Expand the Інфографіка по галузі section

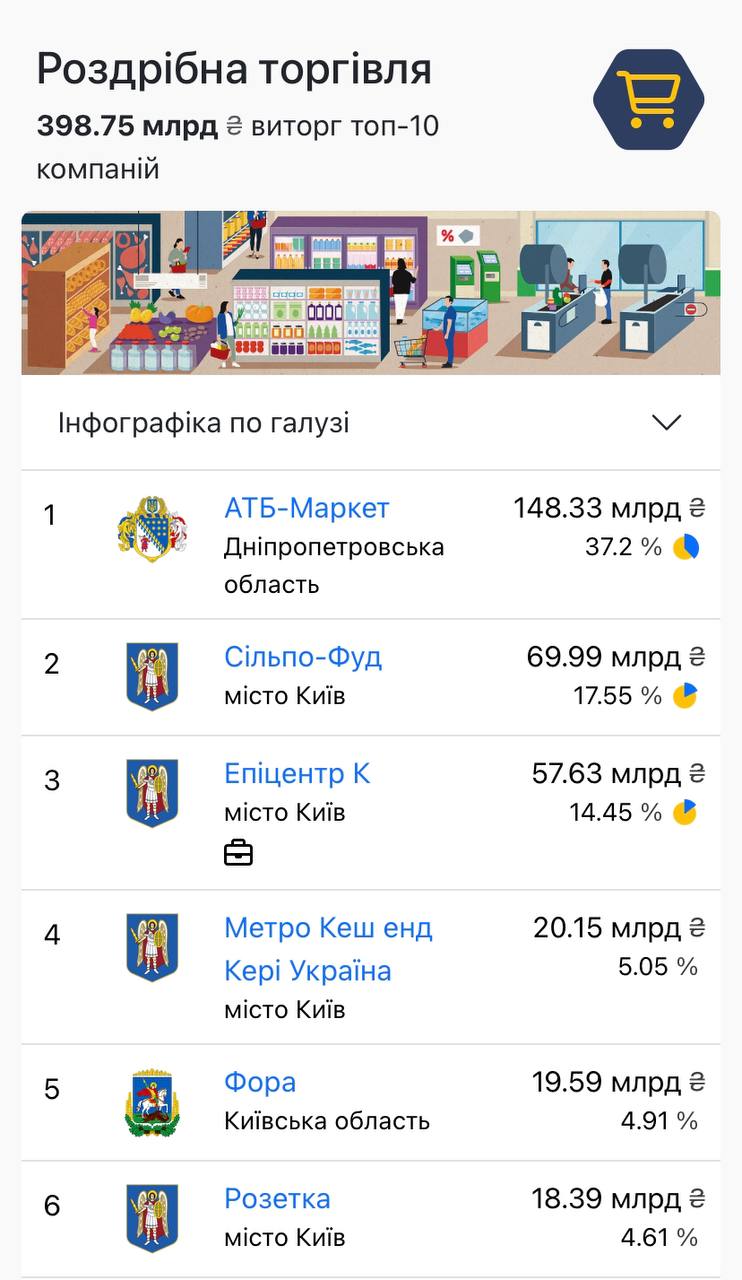370,423
